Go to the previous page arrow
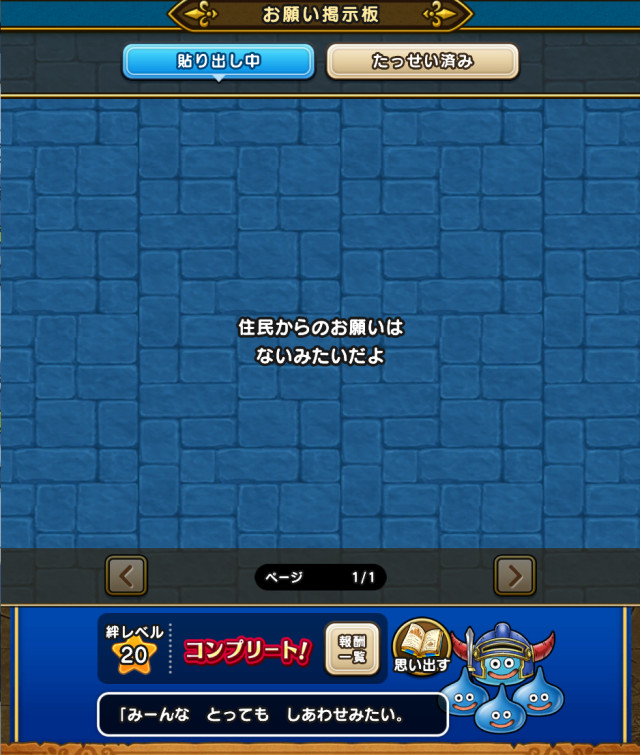This screenshot has width=640, height=755. point(126,576)
